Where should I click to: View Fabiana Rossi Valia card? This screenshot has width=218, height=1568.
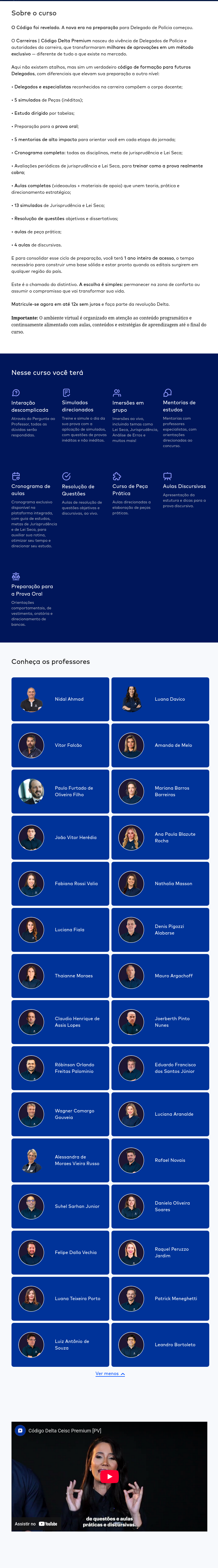(x=60, y=883)
